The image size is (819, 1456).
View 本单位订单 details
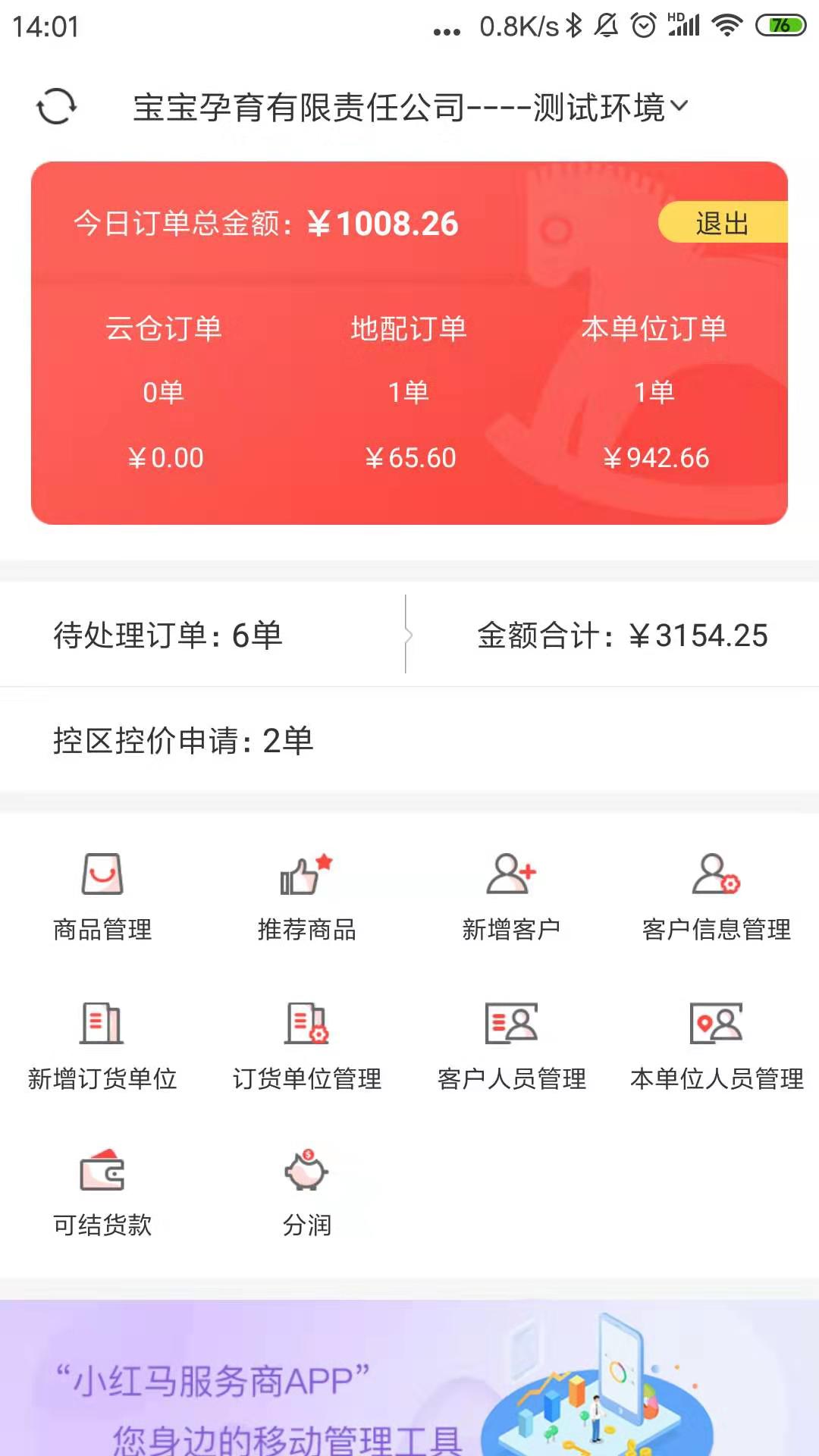(x=654, y=391)
